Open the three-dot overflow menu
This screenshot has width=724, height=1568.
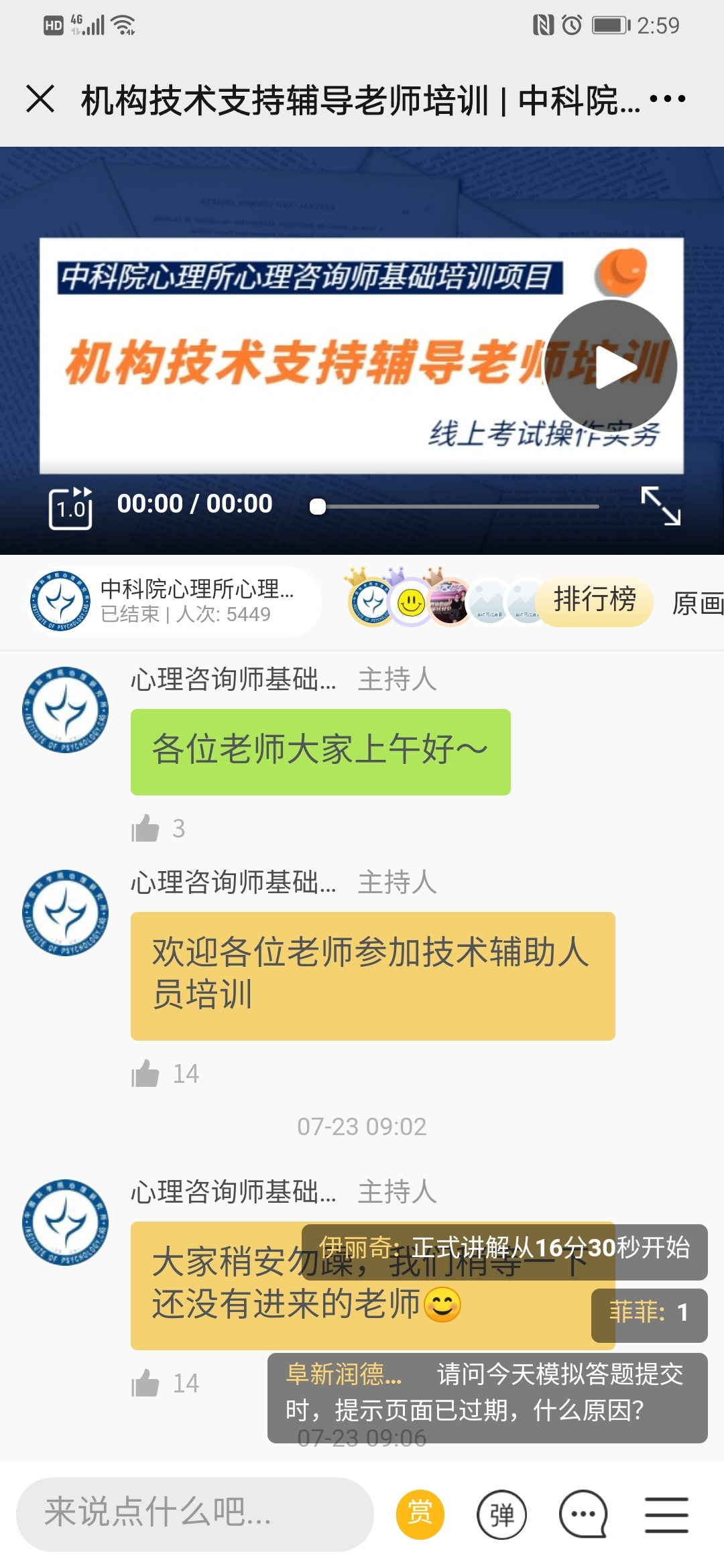pos(668,99)
